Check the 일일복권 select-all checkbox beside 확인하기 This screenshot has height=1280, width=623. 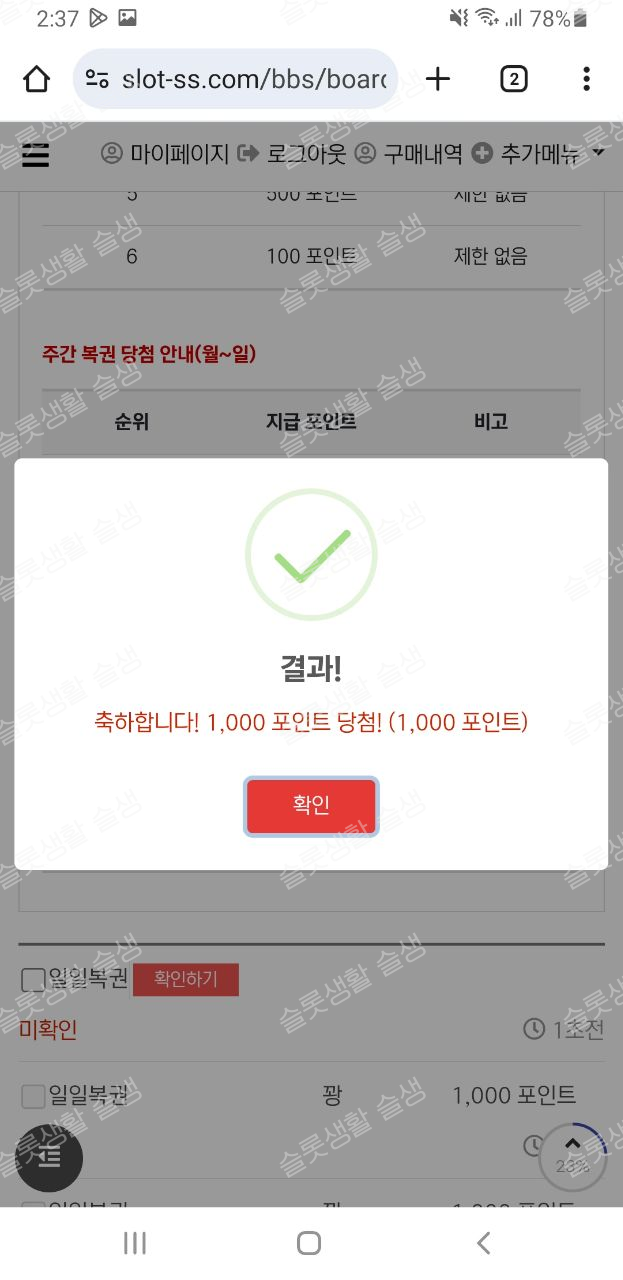[x=33, y=980]
